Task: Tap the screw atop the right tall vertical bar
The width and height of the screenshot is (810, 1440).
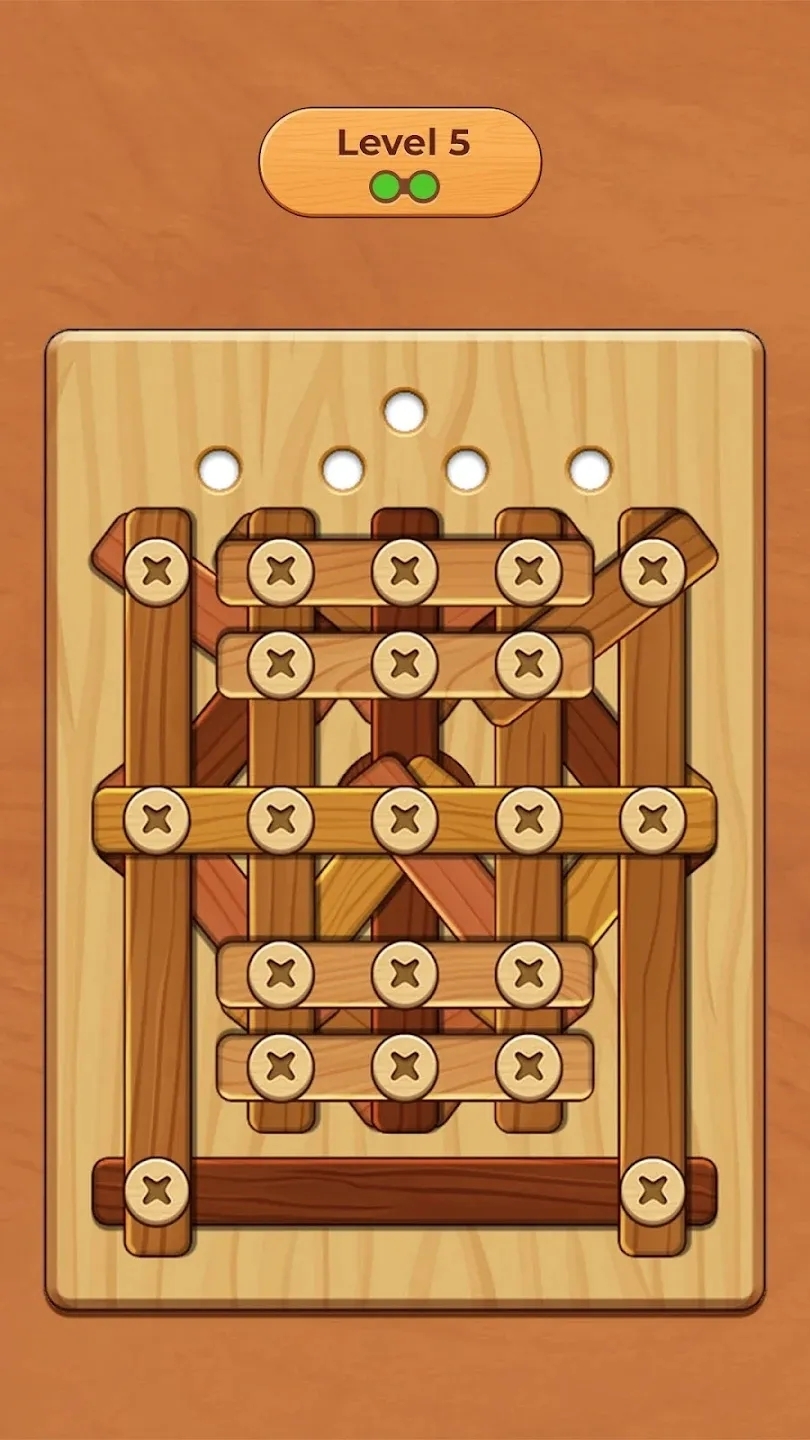Action: pyautogui.click(x=653, y=572)
